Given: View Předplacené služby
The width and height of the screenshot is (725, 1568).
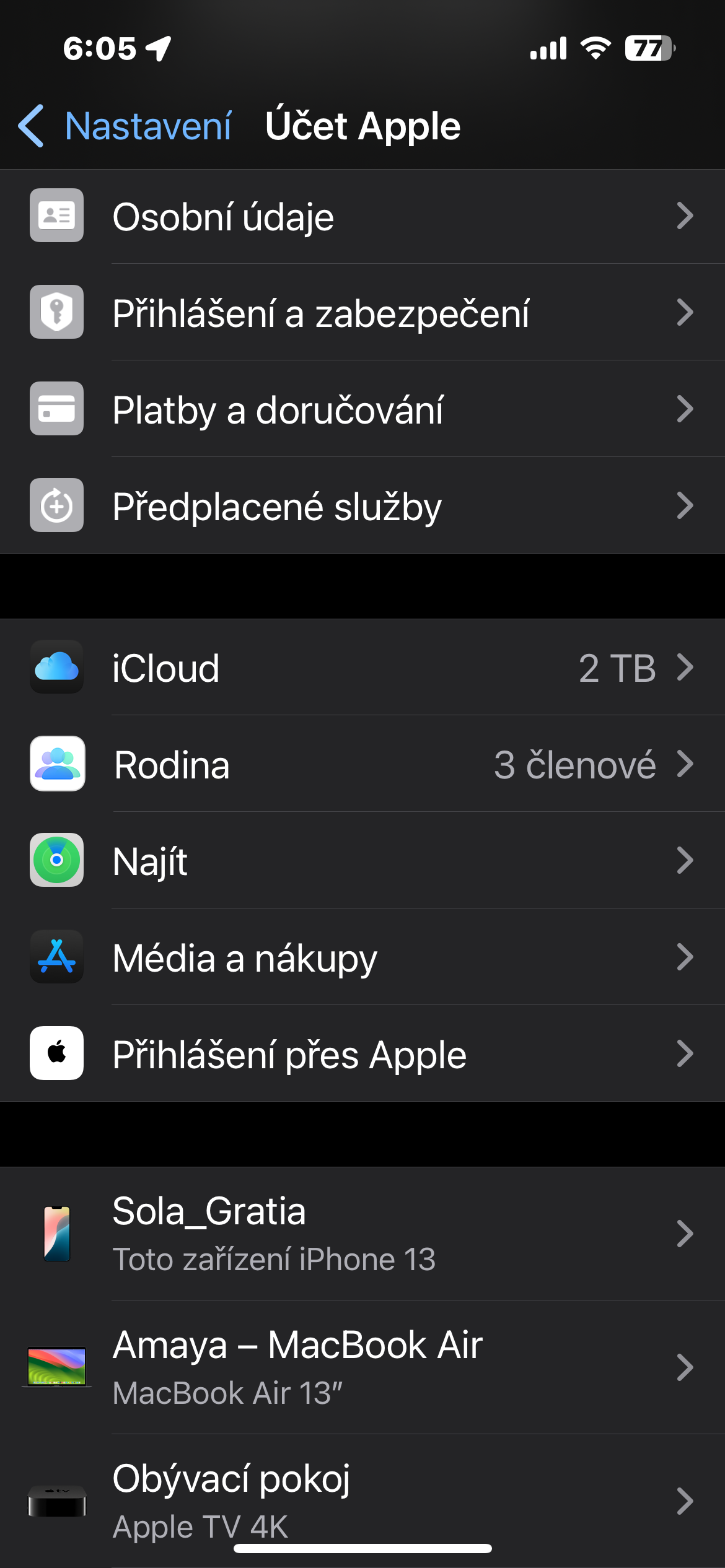Looking at the screenshot, I should point(362,506).
